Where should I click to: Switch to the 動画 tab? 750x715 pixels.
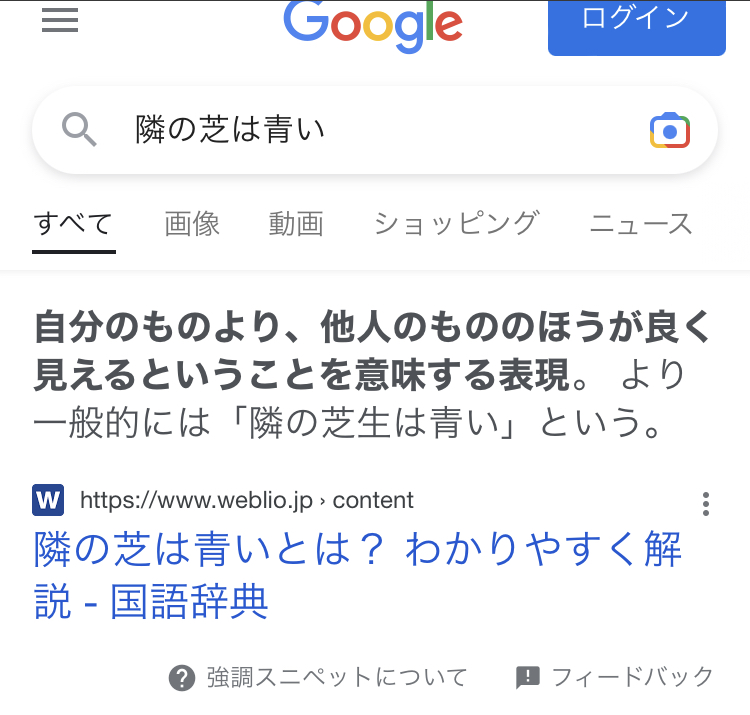pos(296,224)
